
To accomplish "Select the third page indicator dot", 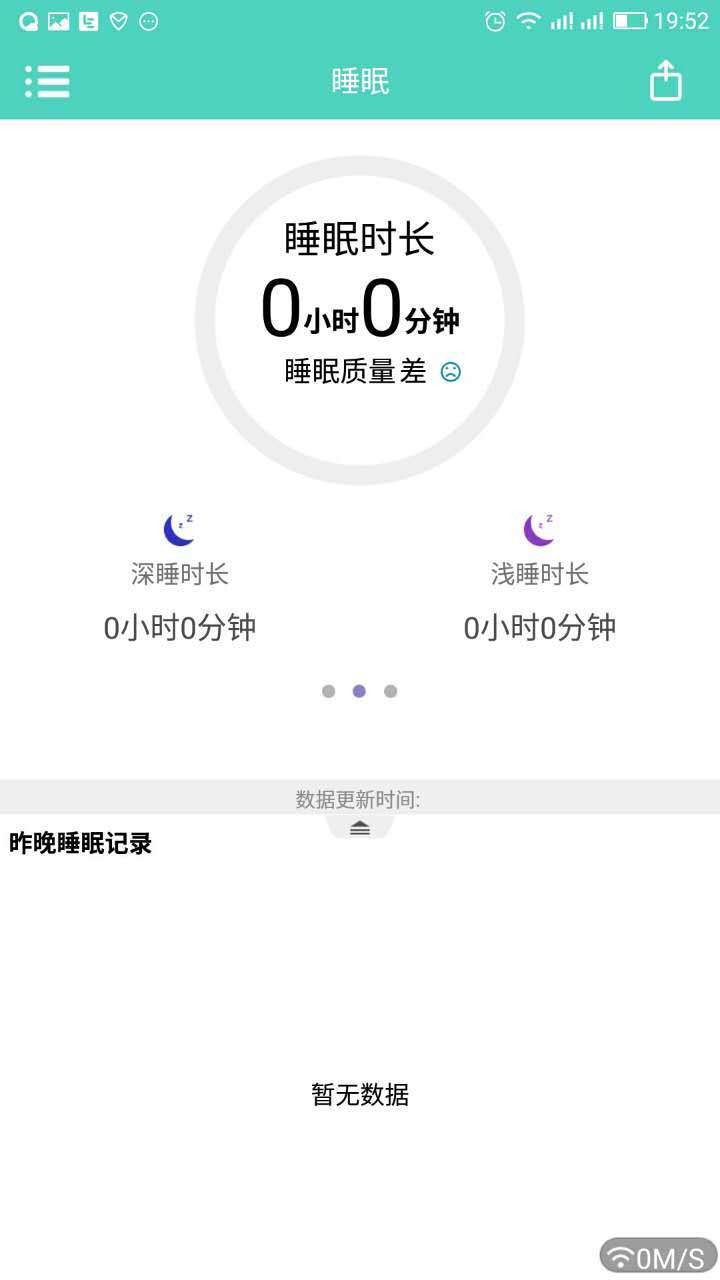I will pos(391,691).
